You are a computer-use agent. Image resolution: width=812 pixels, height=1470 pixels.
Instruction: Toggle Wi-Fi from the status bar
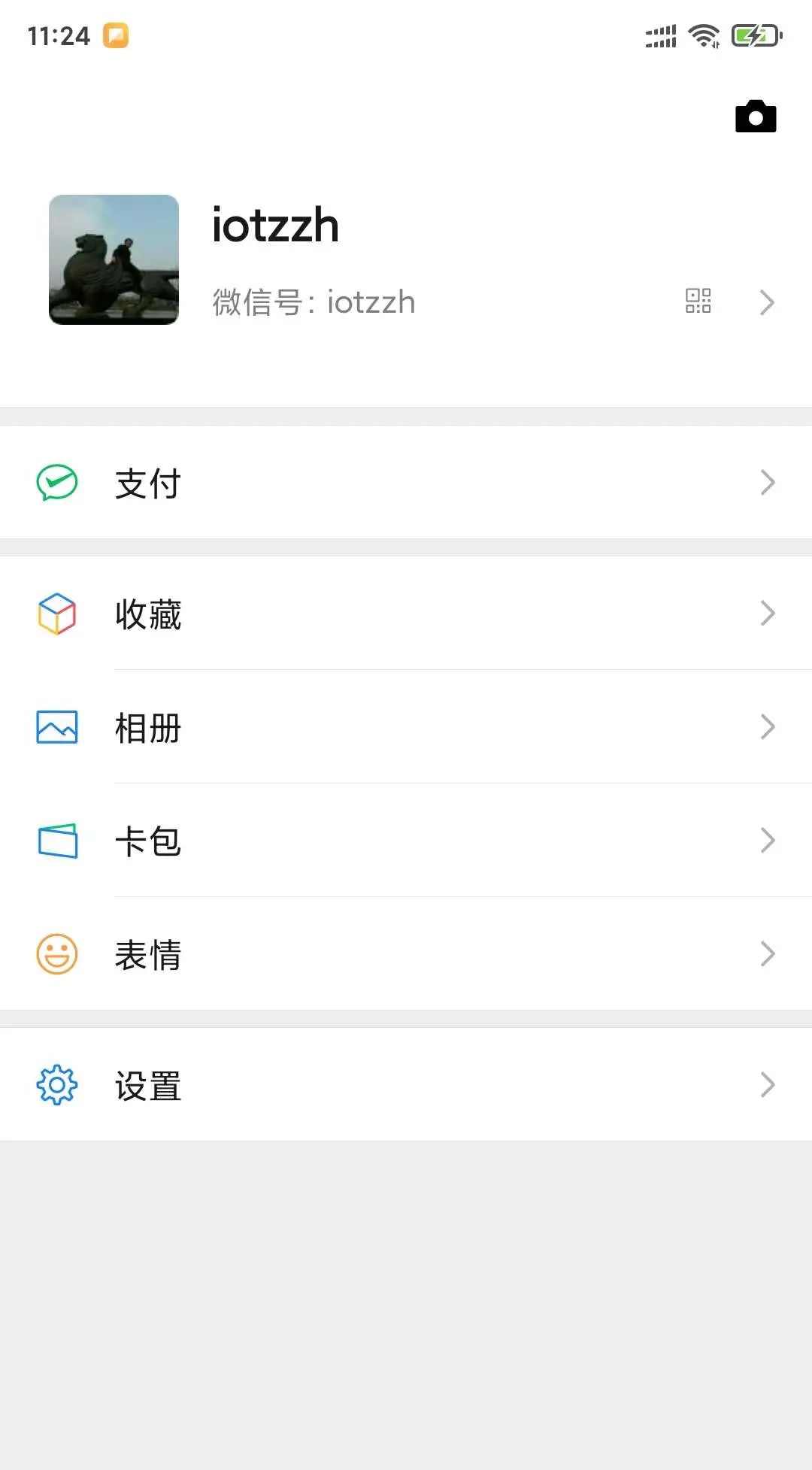click(x=703, y=35)
